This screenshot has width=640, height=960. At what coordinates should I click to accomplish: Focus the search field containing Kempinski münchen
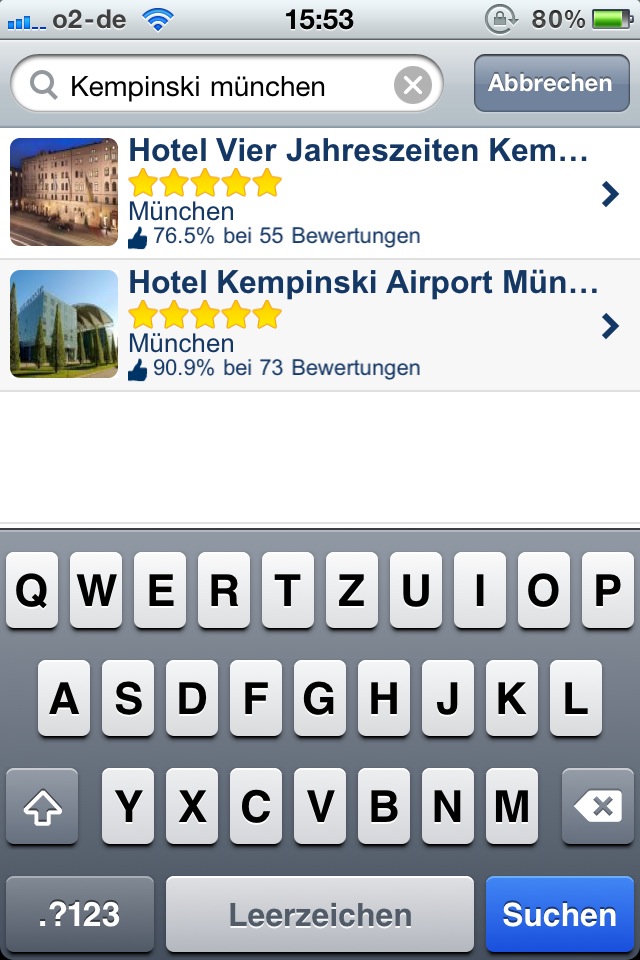click(220, 87)
